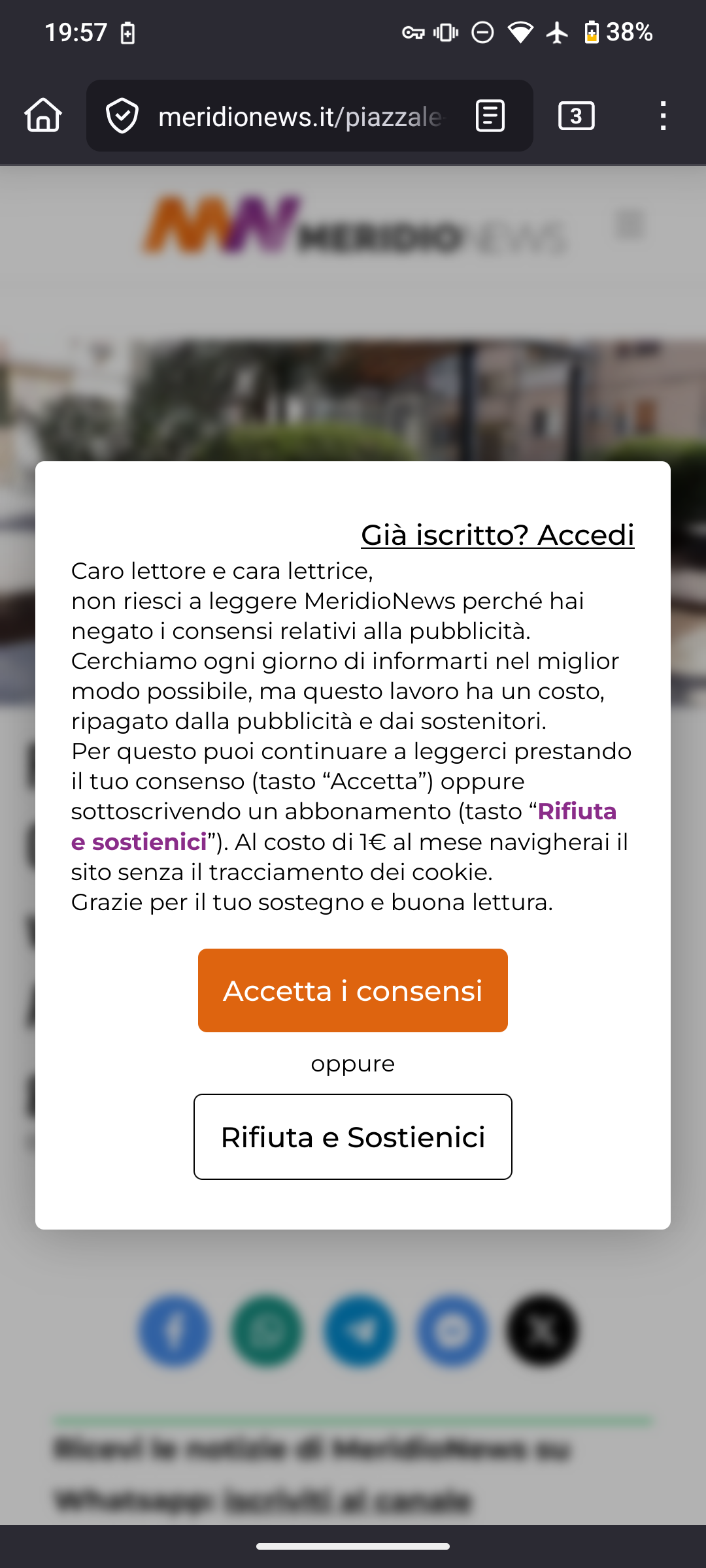Viewport: 706px width, 1568px height.
Task: Choose "Rifiuta e Sostienici" outlined button
Action: coord(353,1137)
